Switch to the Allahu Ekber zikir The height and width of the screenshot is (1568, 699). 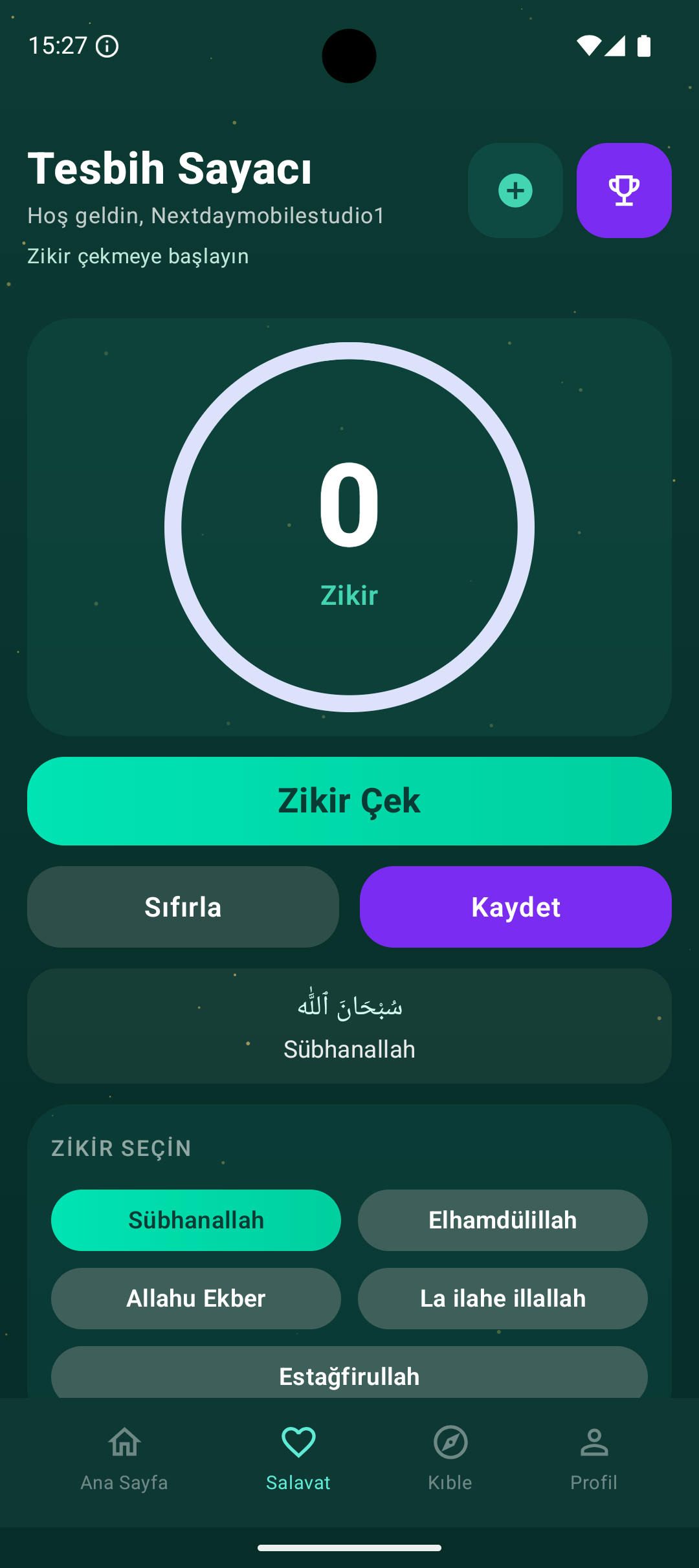pyautogui.click(x=196, y=1298)
